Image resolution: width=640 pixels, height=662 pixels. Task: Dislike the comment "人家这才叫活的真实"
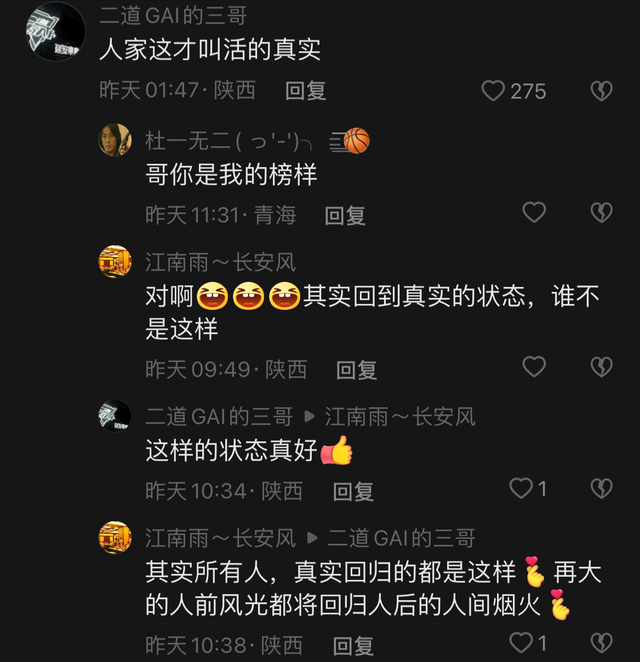pyautogui.click(x=600, y=91)
